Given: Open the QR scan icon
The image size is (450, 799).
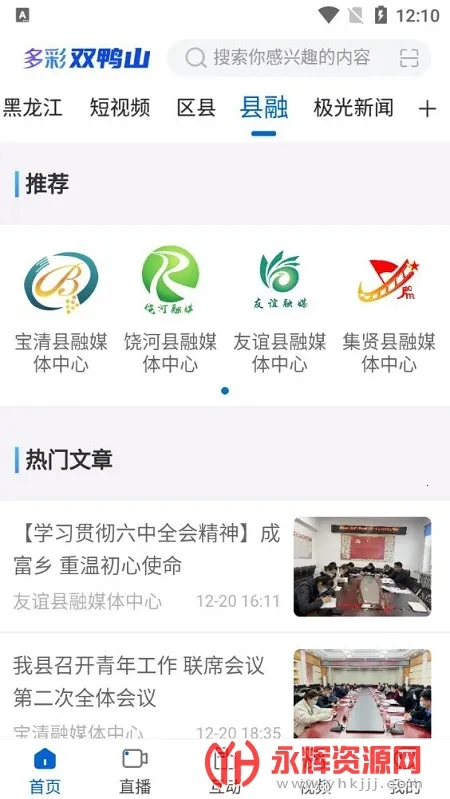Looking at the screenshot, I should point(409,58).
